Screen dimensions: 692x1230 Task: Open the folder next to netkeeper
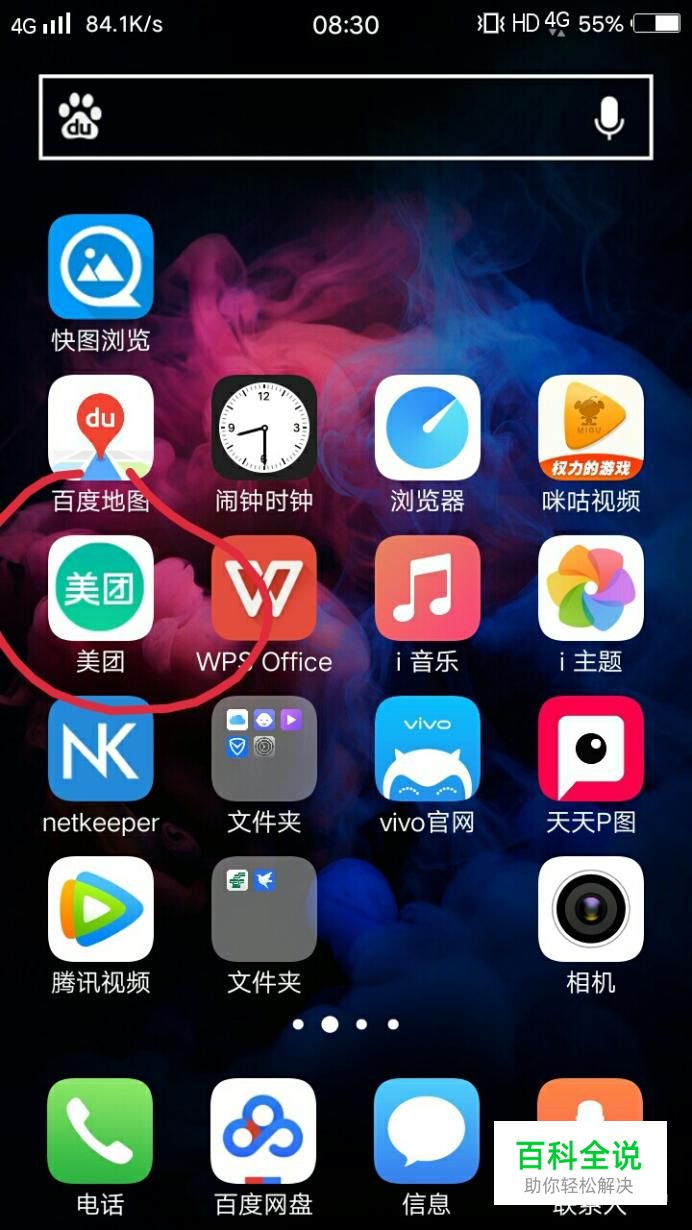(264, 749)
